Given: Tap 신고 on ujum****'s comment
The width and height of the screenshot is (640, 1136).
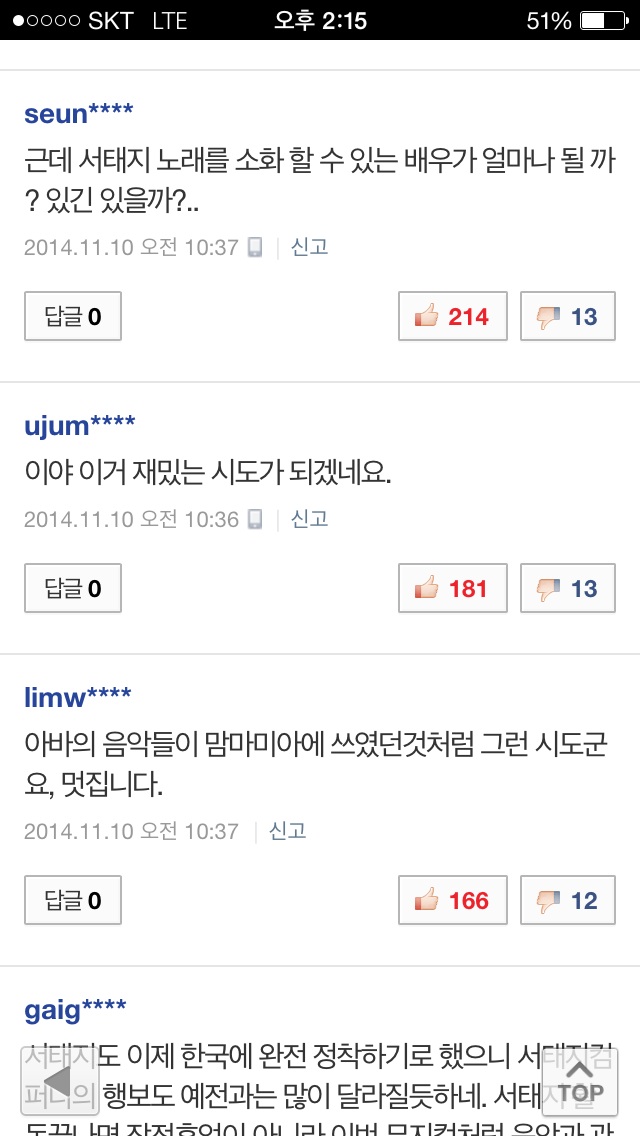Looking at the screenshot, I should coord(309,519).
